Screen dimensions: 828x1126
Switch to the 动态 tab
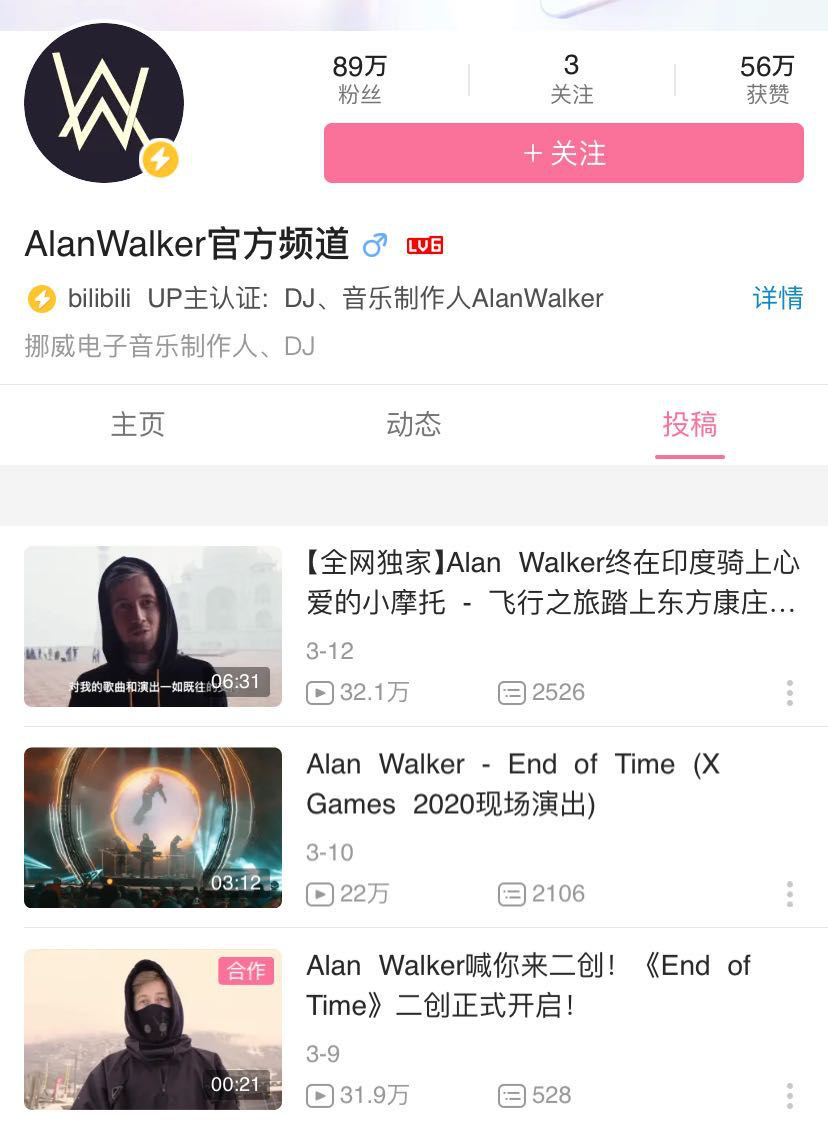[x=413, y=424]
